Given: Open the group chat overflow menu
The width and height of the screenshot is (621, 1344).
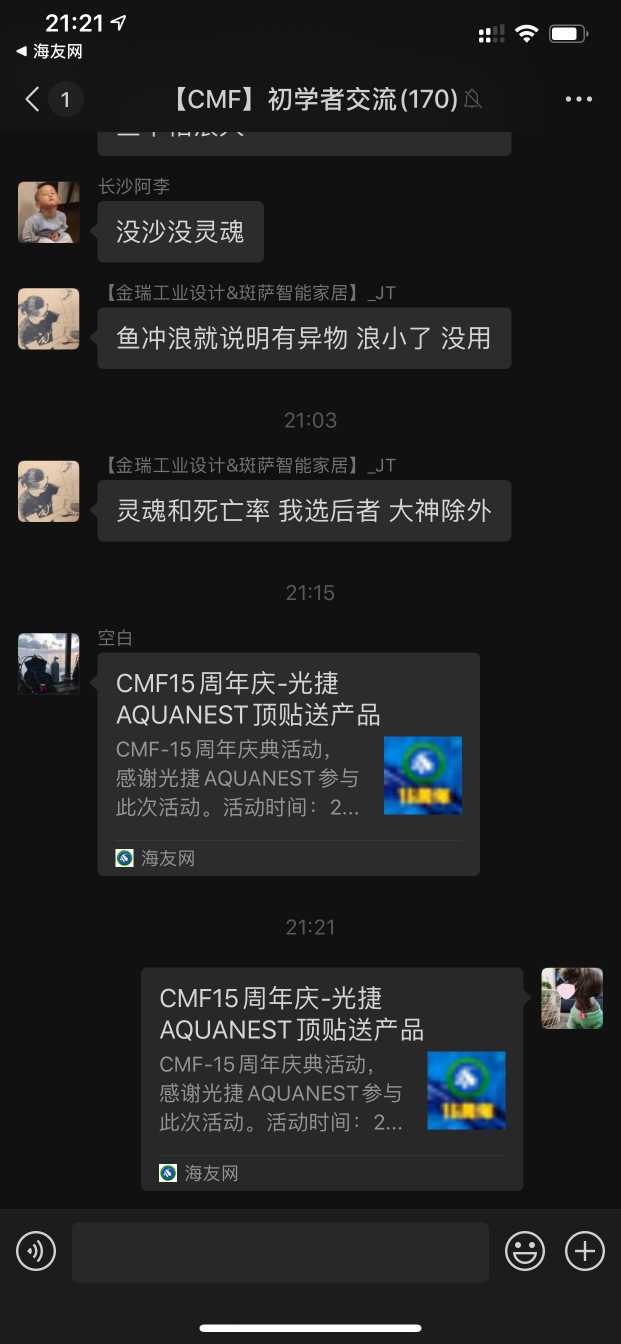Looking at the screenshot, I should pyautogui.click(x=579, y=99).
